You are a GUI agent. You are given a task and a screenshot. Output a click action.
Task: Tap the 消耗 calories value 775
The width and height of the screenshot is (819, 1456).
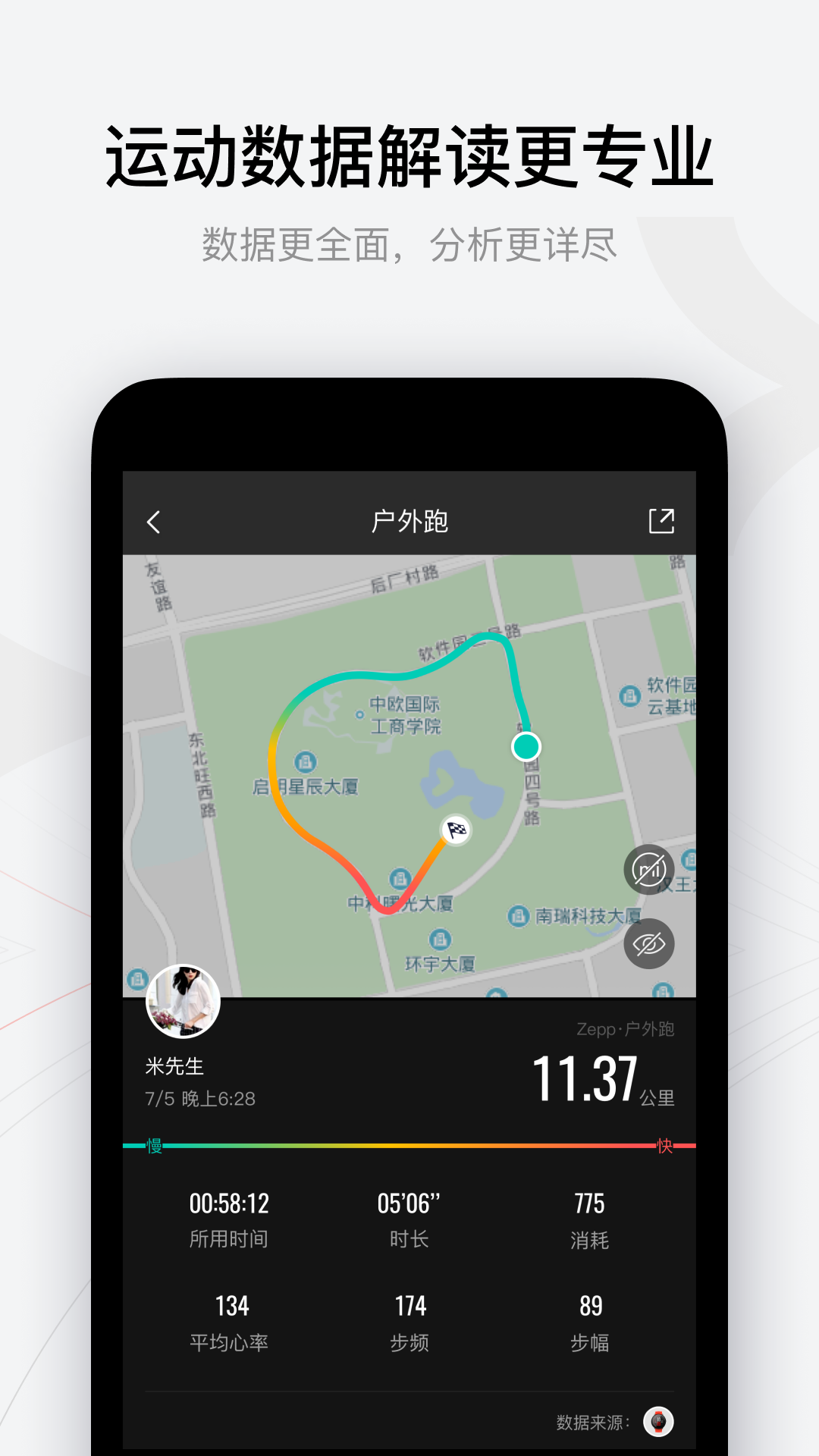591,1203
